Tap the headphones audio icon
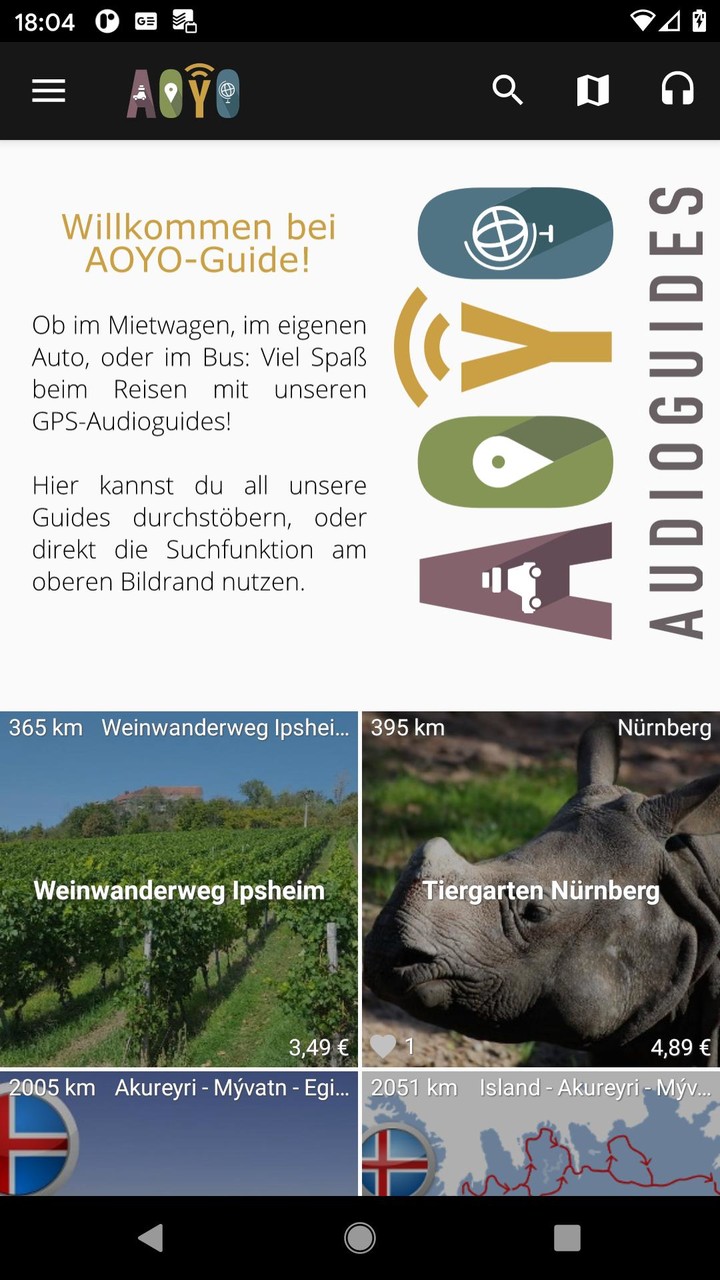Viewport: 720px width, 1280px height. click(678, 90)
